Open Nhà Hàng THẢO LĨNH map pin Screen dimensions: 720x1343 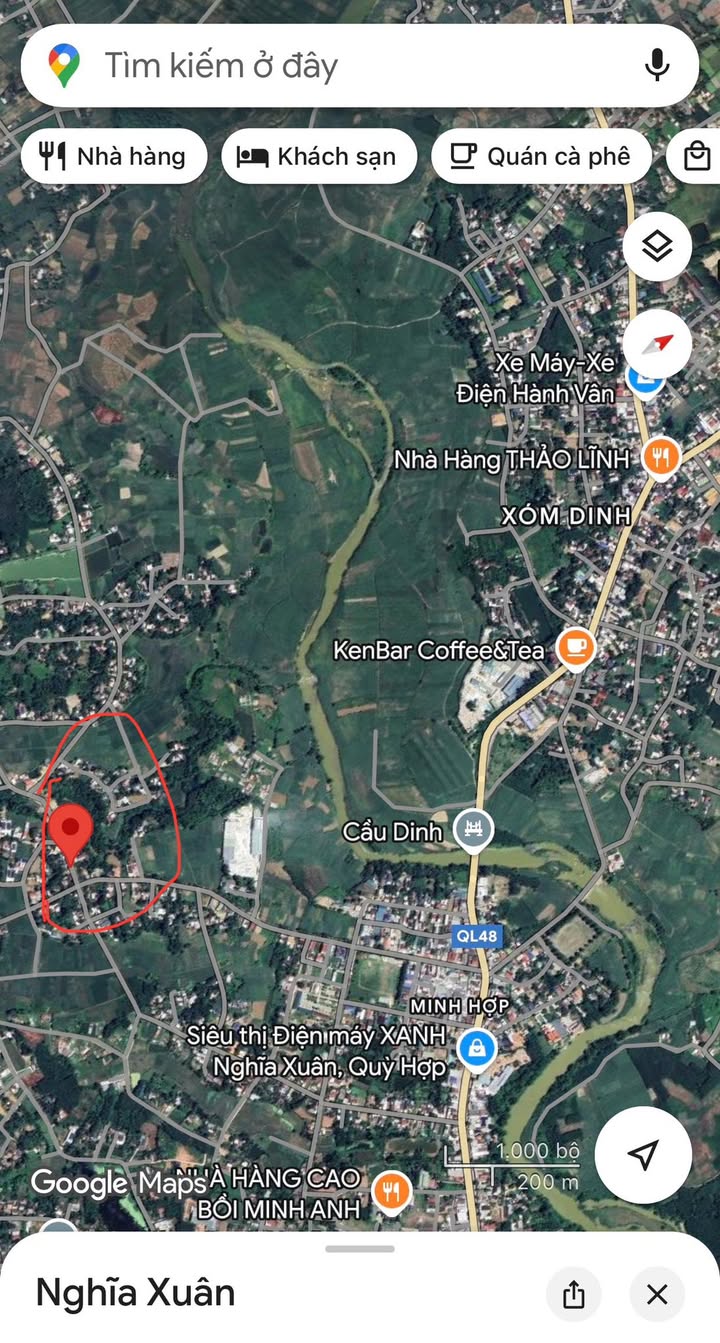point(660,458)
